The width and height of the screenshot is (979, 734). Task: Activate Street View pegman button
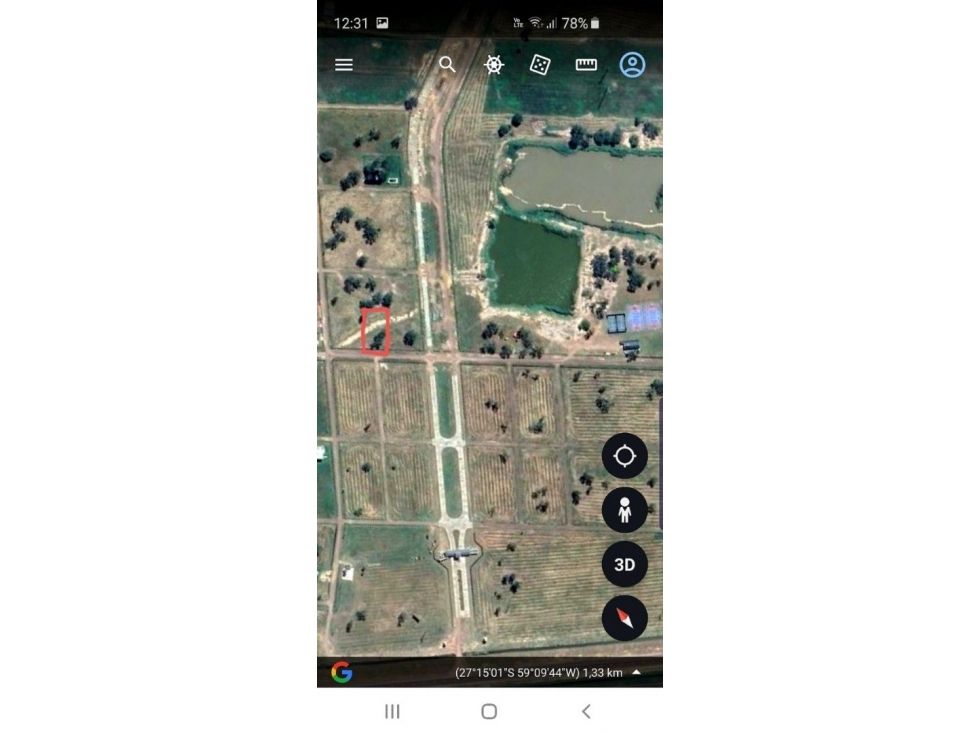(x=624, y=511)
